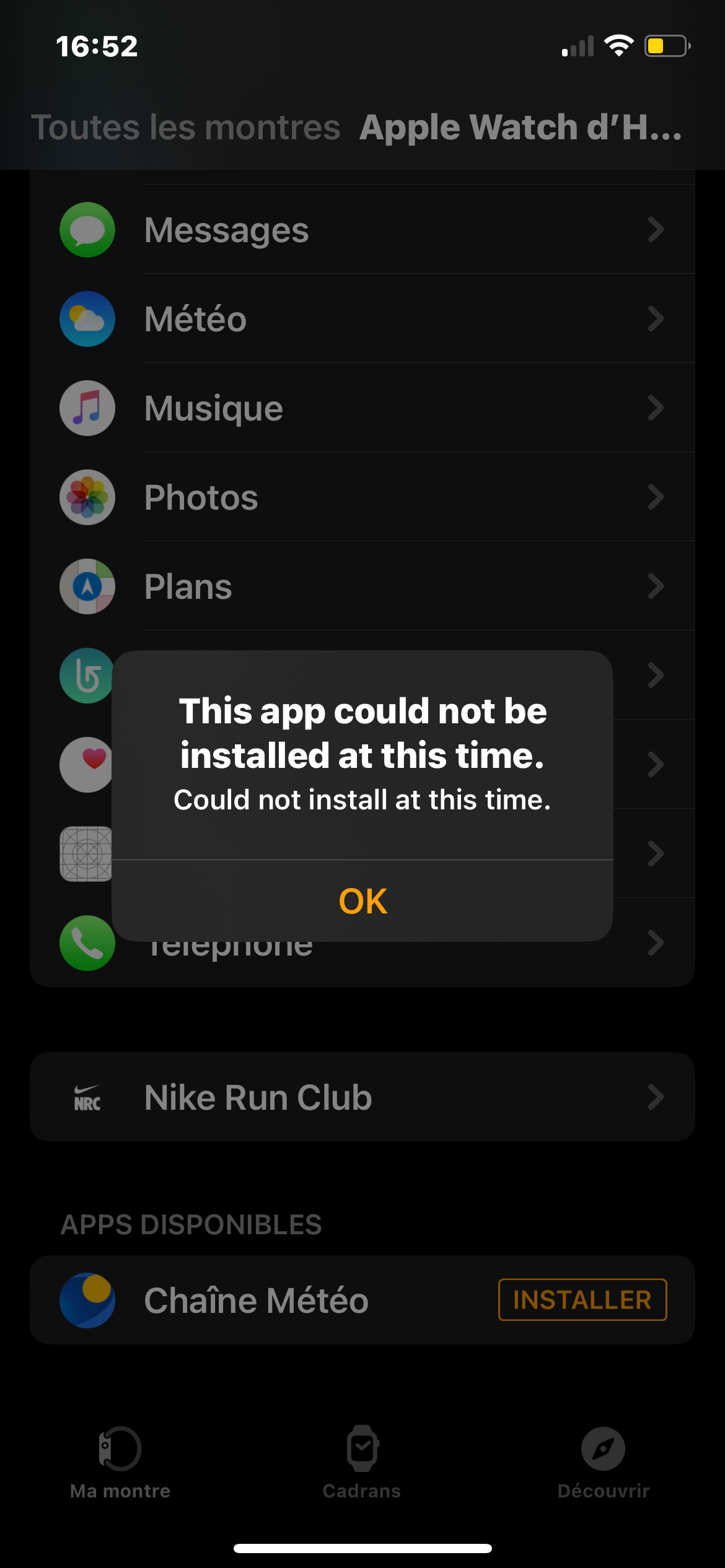Open Plans watch settings

point(362,586)
